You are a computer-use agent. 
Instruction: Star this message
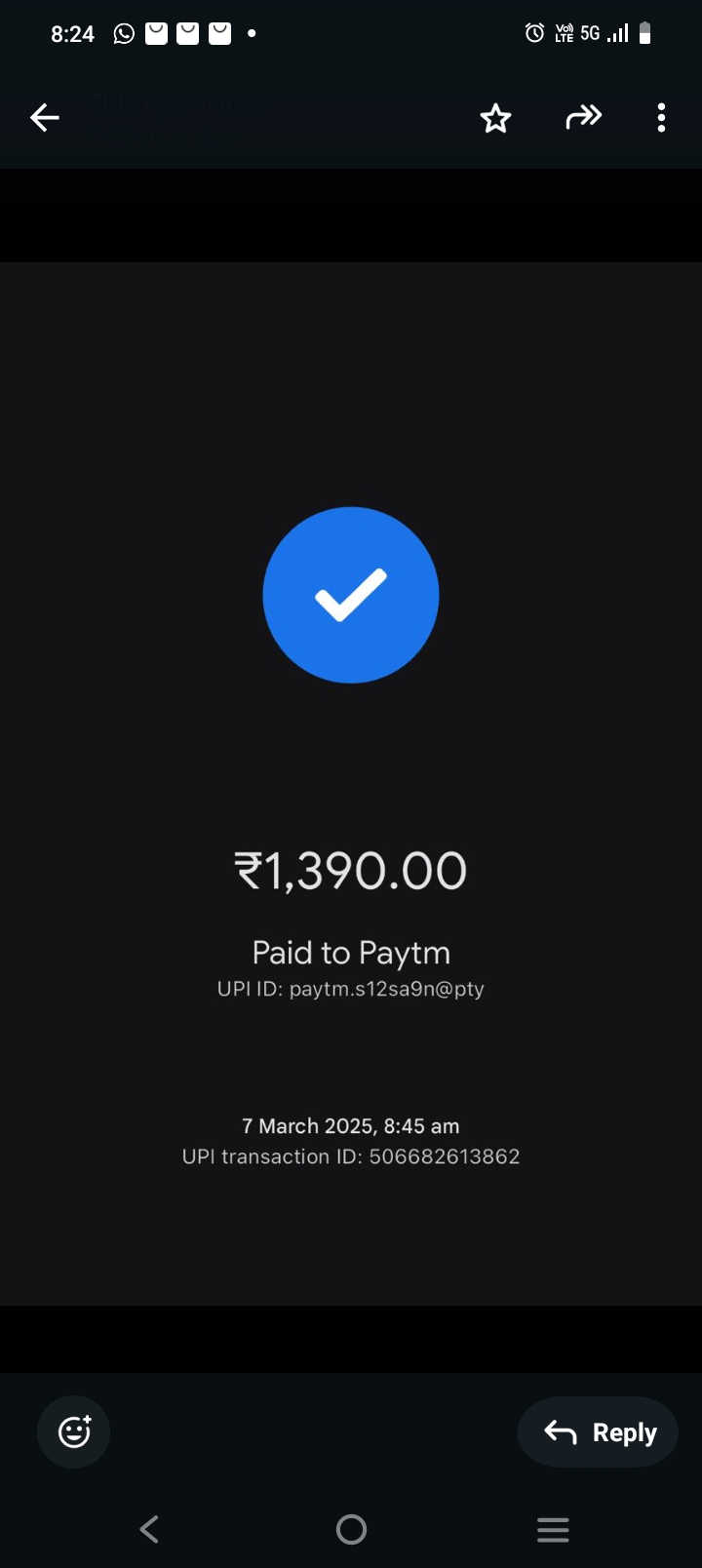pyautogui.click(x=495, y=119)
